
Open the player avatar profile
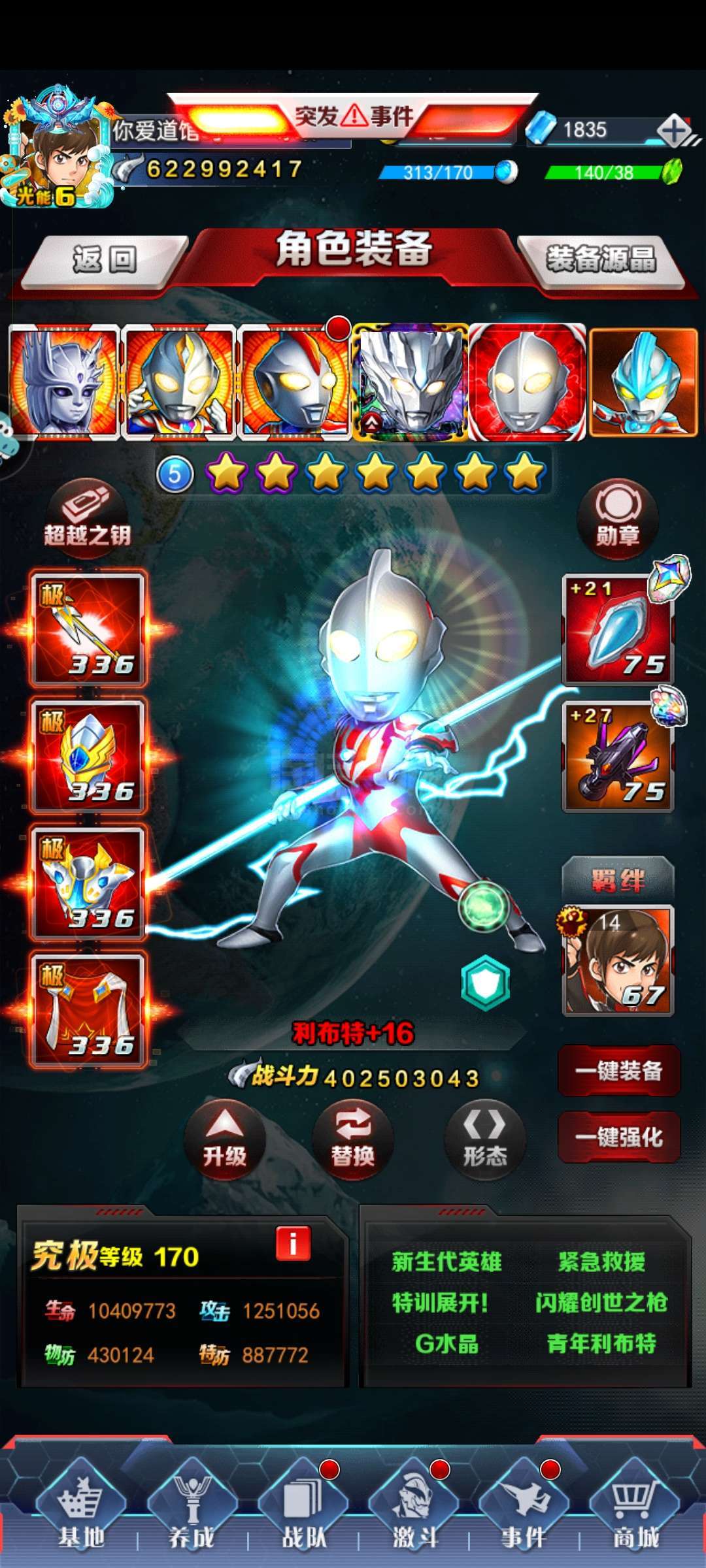click(58, 149)
